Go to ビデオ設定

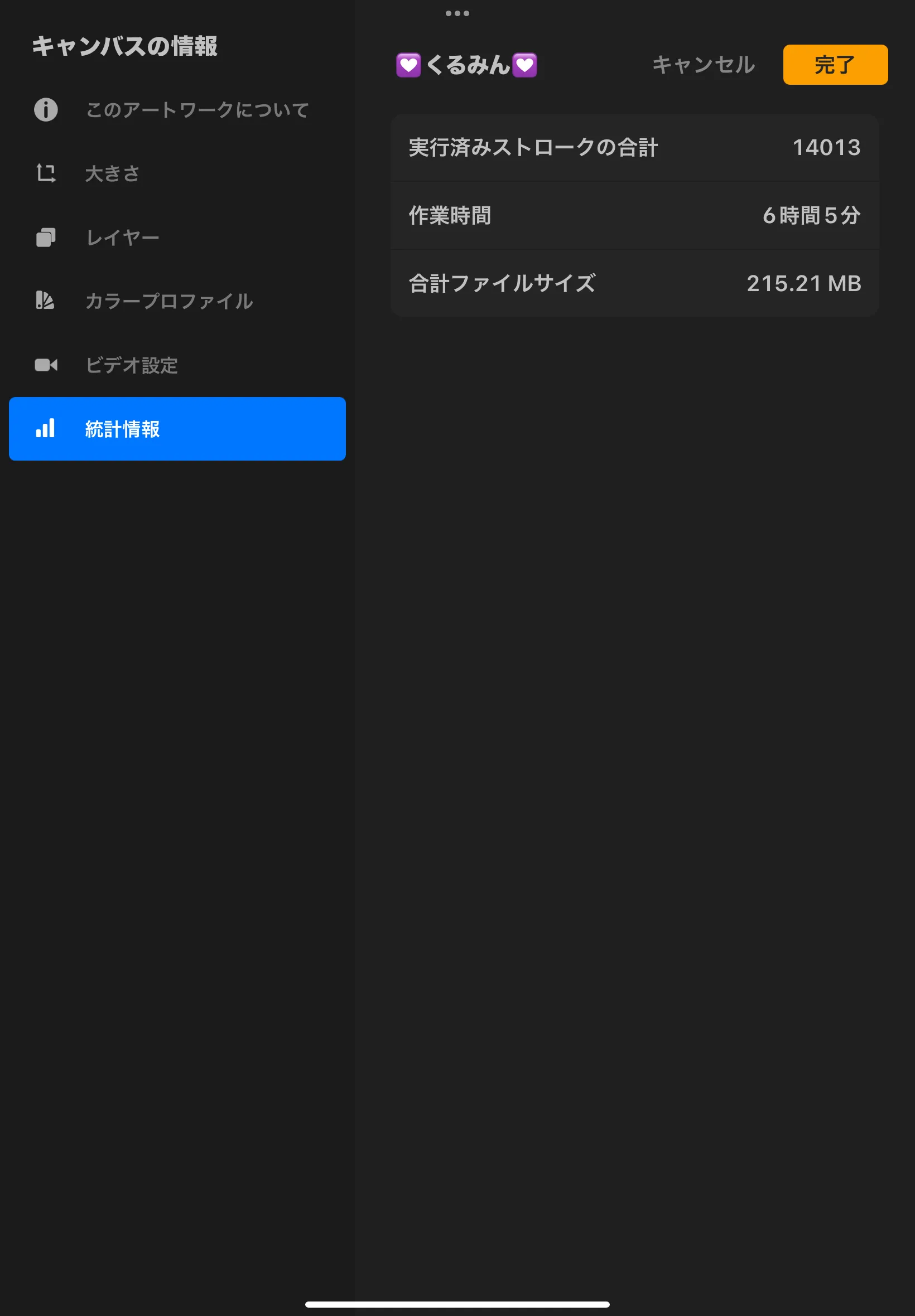click(x=177, y=365)
